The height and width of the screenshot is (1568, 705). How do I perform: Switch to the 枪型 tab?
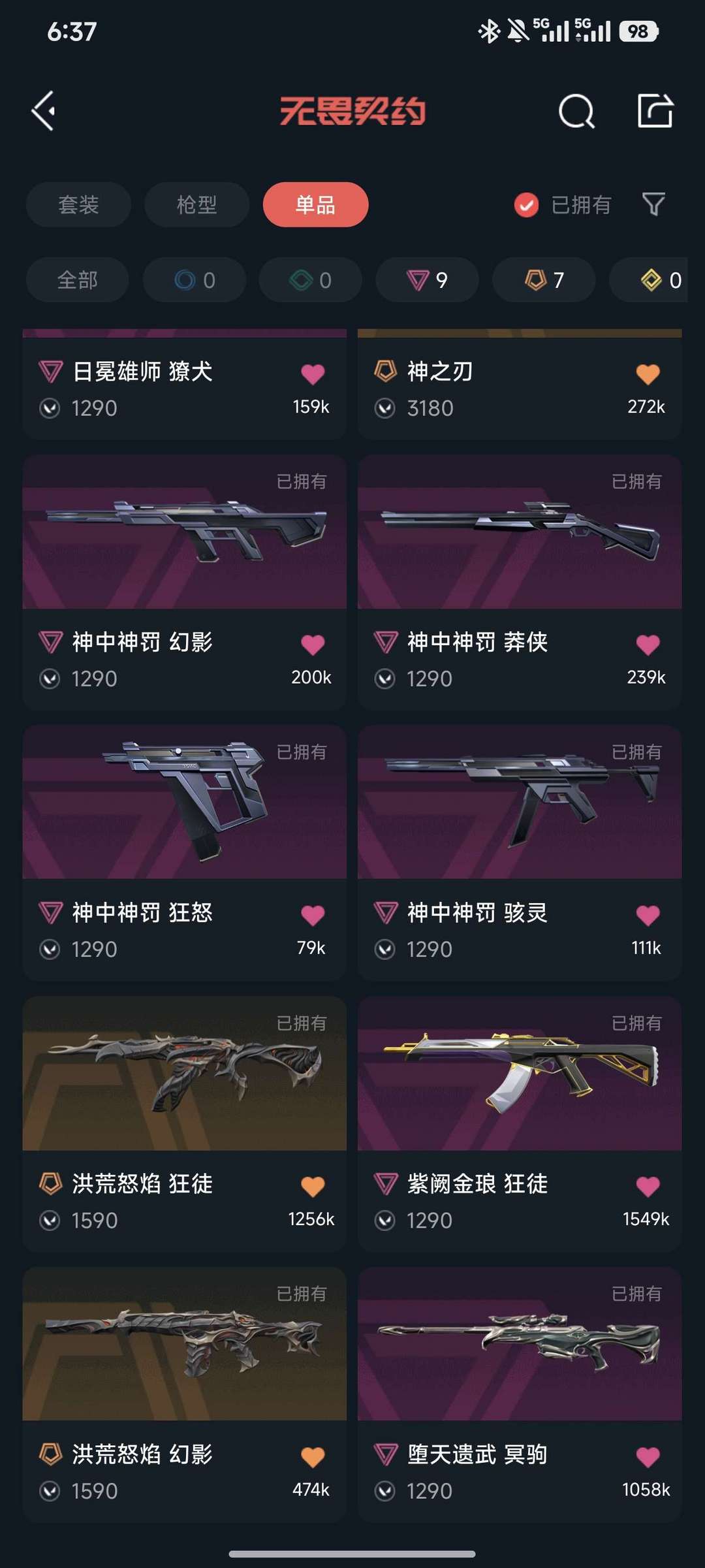coord(196,205)
